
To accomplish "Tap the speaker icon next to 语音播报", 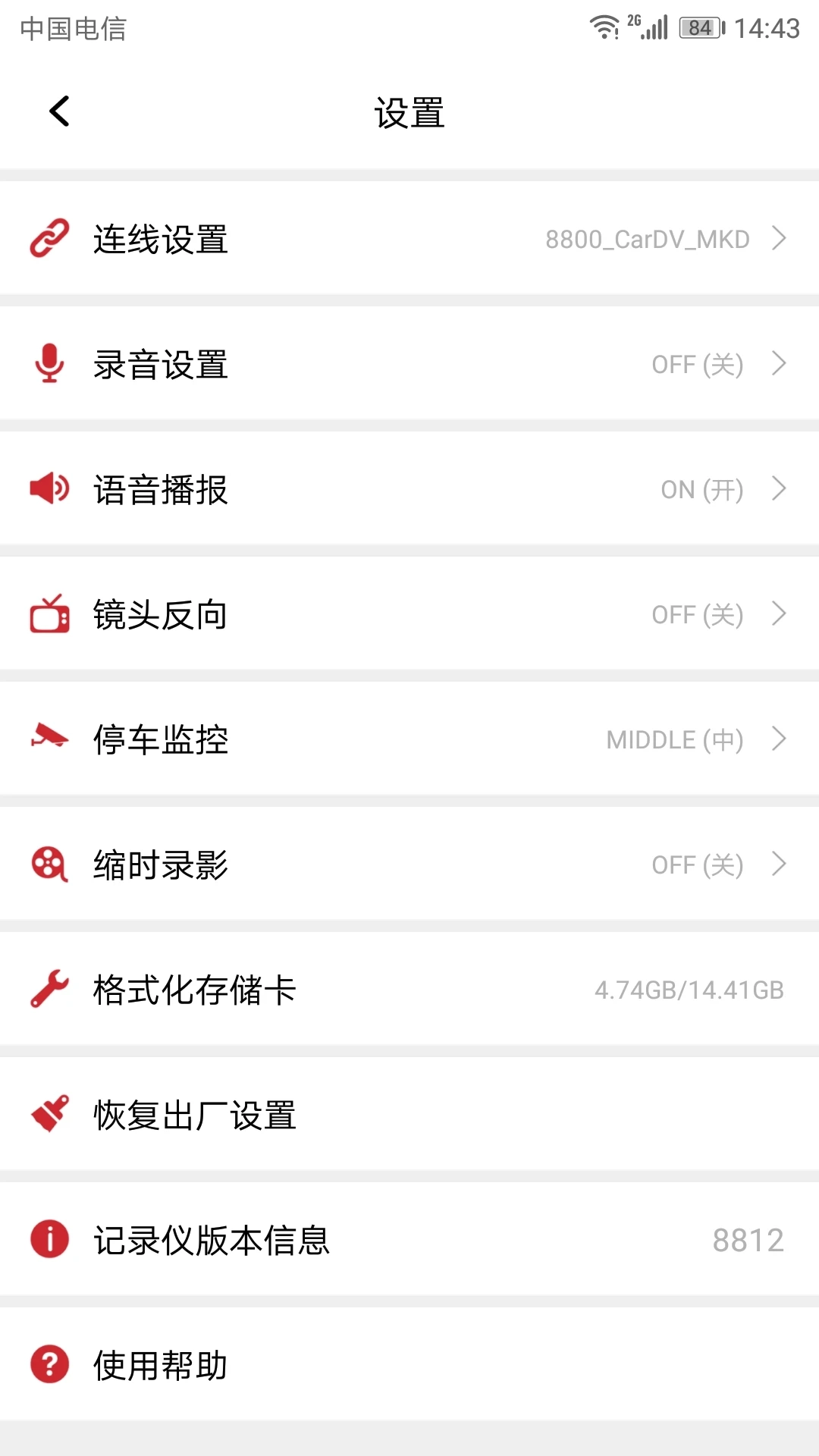I will click(49, 489).
